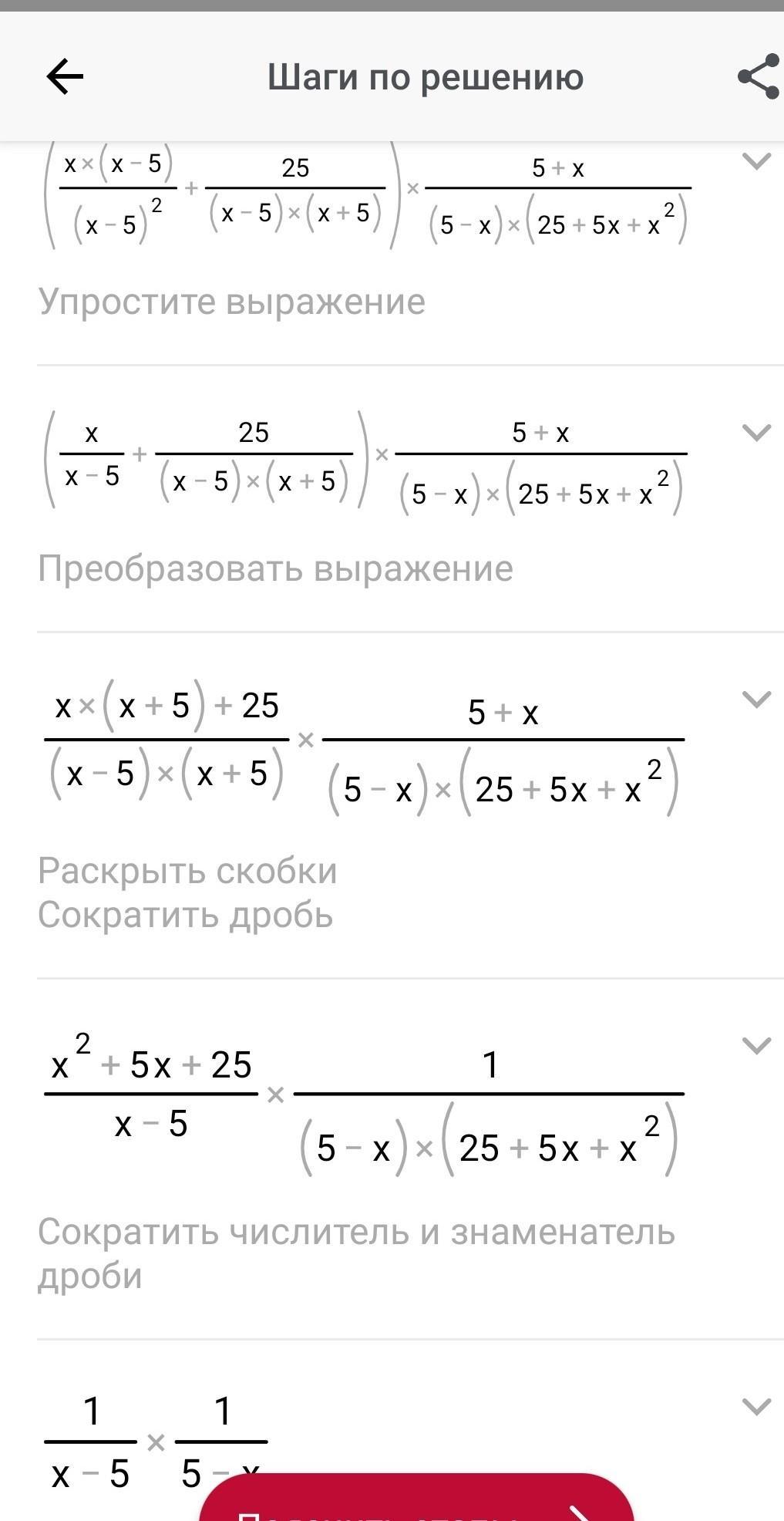This screenshot has height=1521, width=784.
Task: Expand the last step with 1/(x−5)
Action: click(x=755, y=1406)
